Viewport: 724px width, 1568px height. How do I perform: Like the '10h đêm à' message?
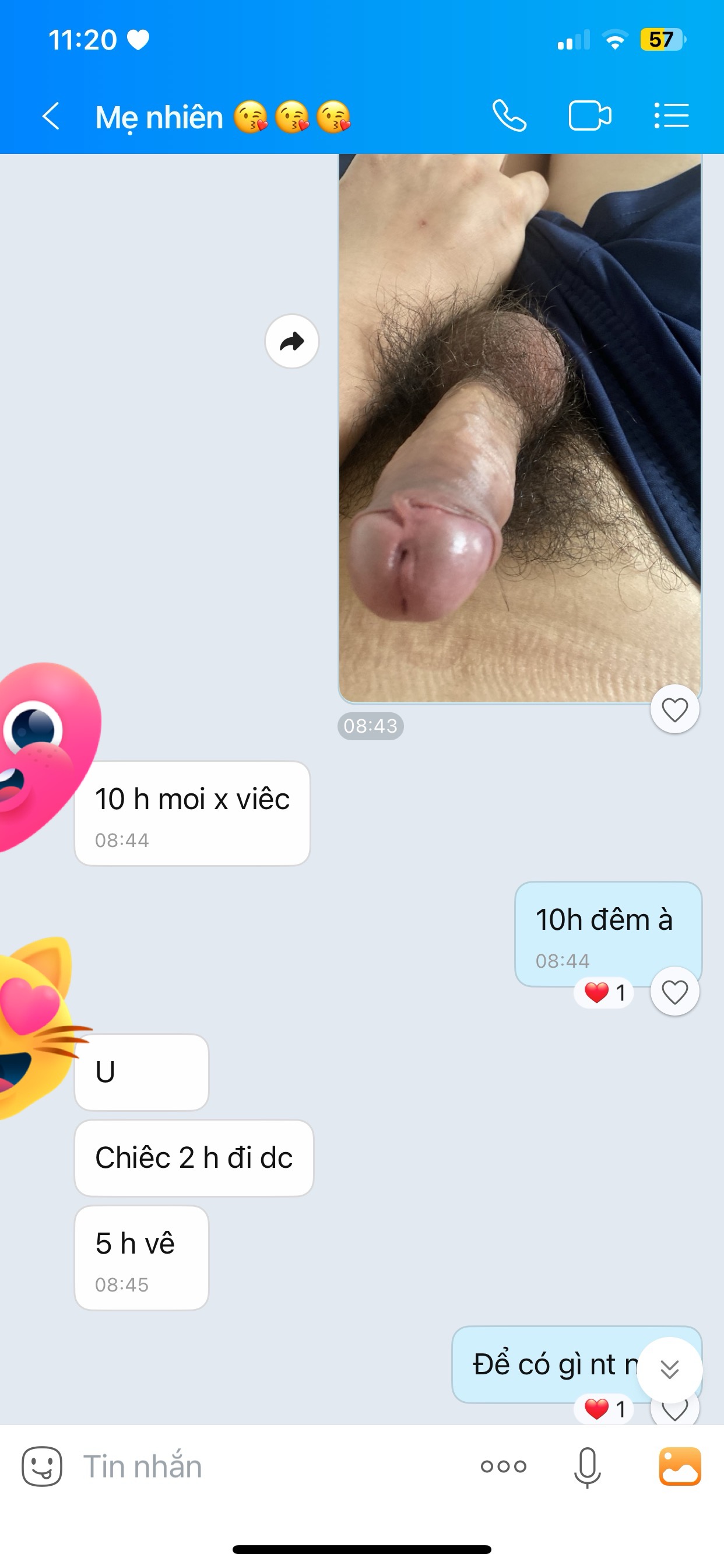pos(674,992)
